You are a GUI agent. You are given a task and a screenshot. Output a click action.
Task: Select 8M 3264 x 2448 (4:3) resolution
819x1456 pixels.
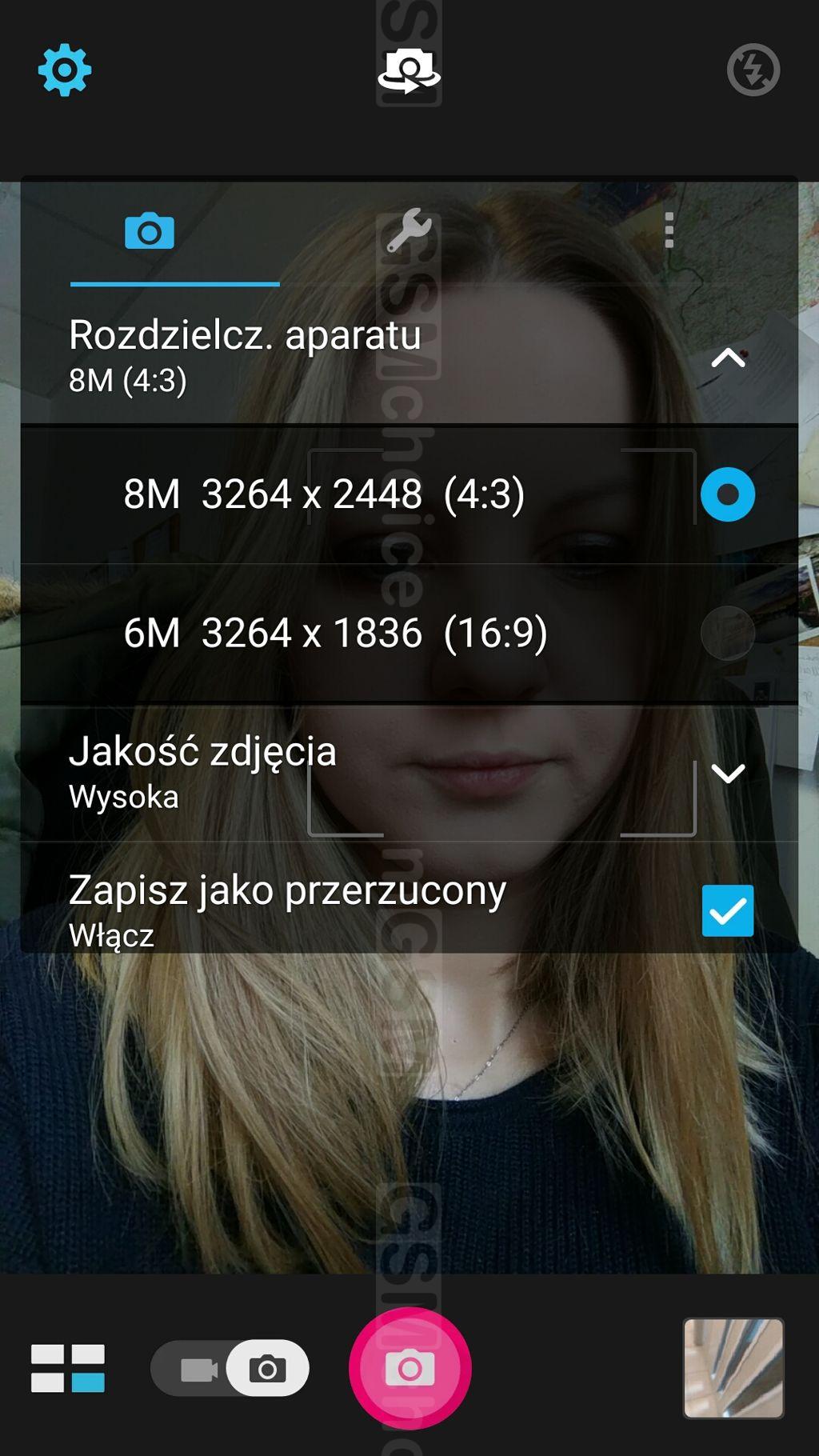click(409, 494)
